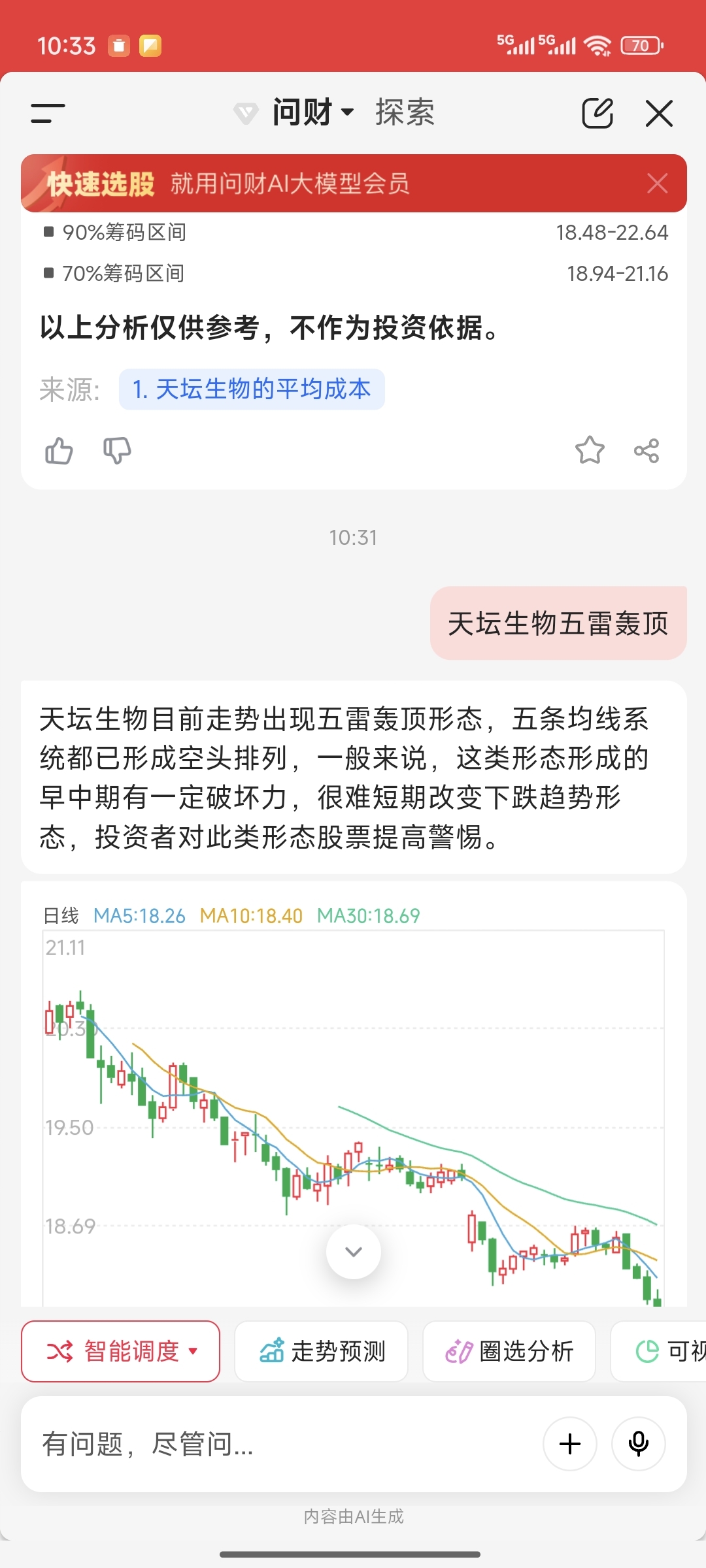The image size is (706, 1568).
Task: Close the 问财 window
Action: (659, 113)
